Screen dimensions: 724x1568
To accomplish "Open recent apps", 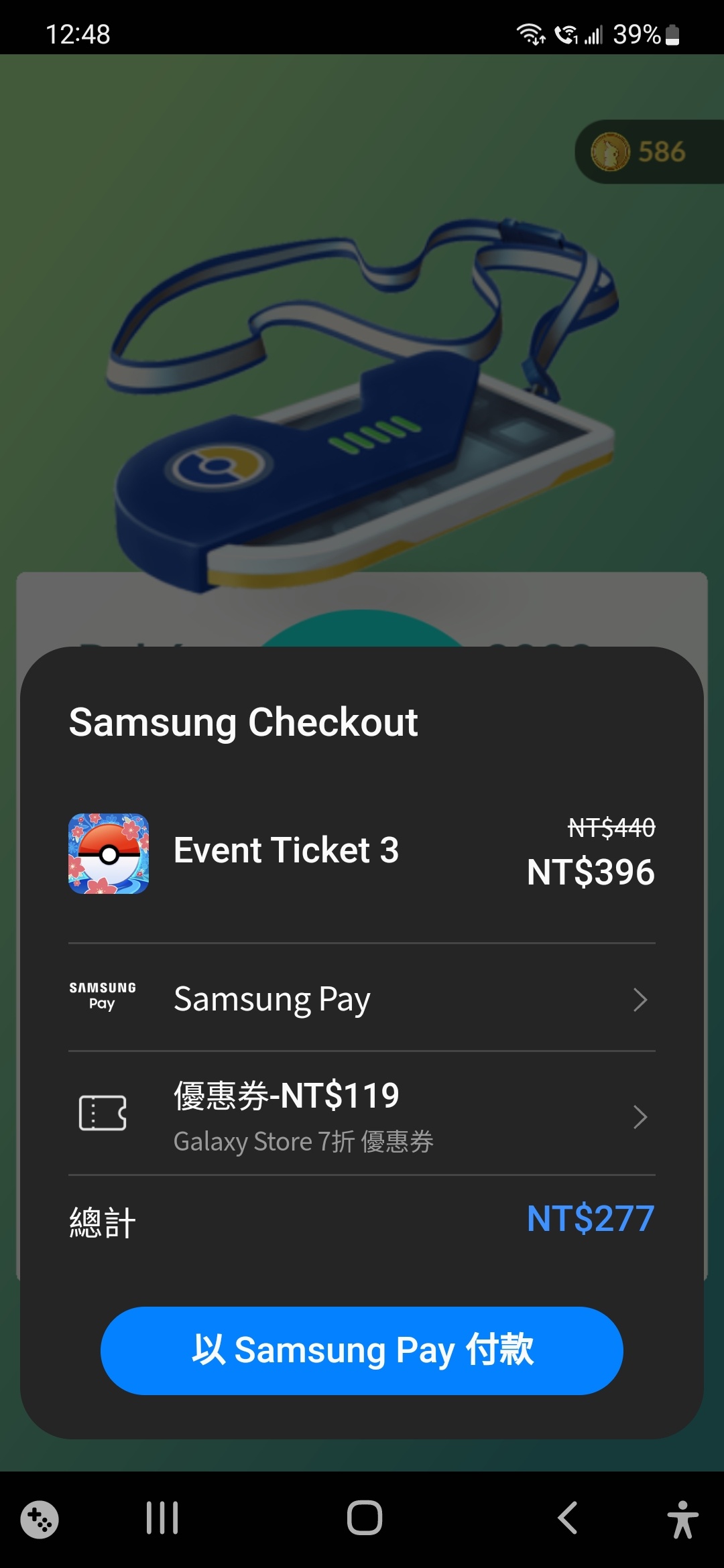I will coord(162,1518).
